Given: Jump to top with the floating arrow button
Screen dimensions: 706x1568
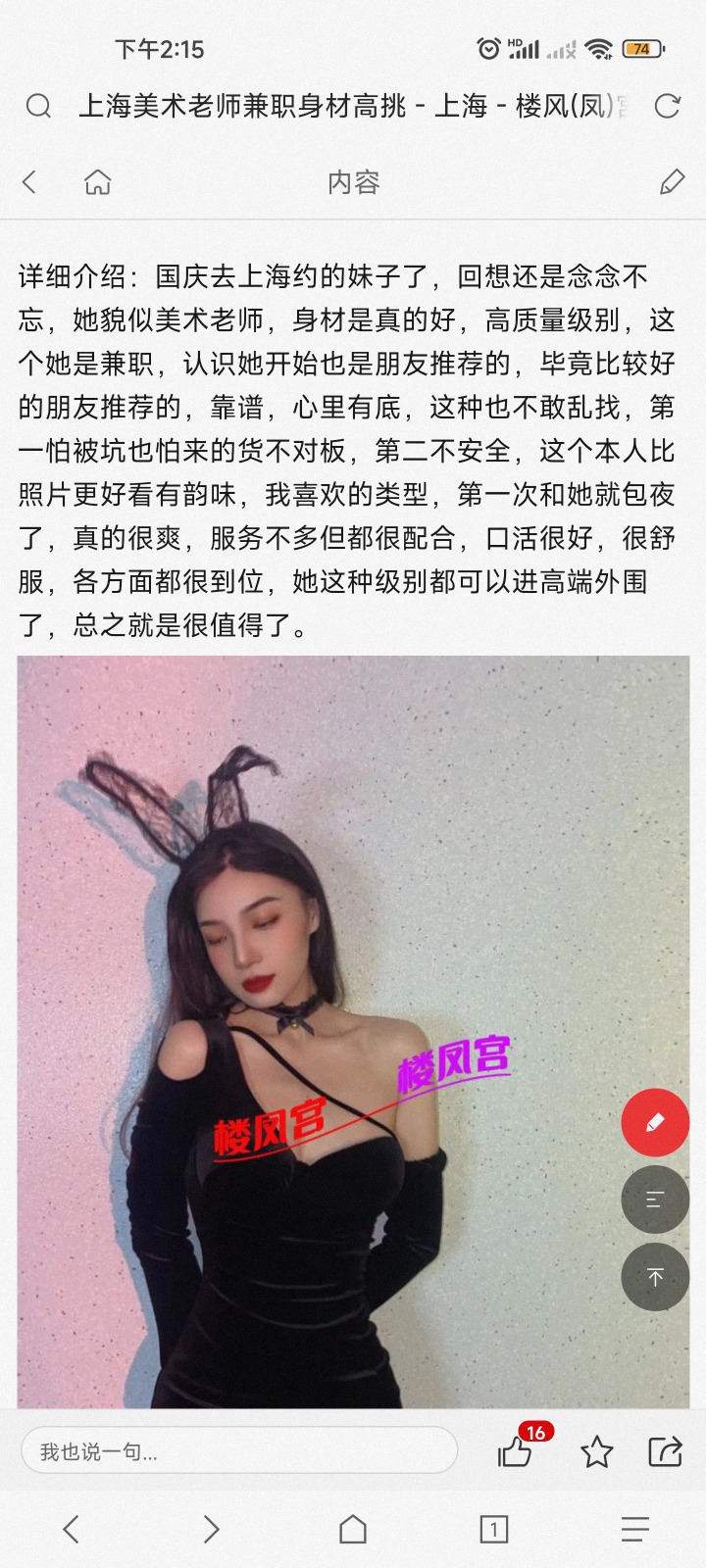Looking at the screenshot, I should [x=655, y=1276].
